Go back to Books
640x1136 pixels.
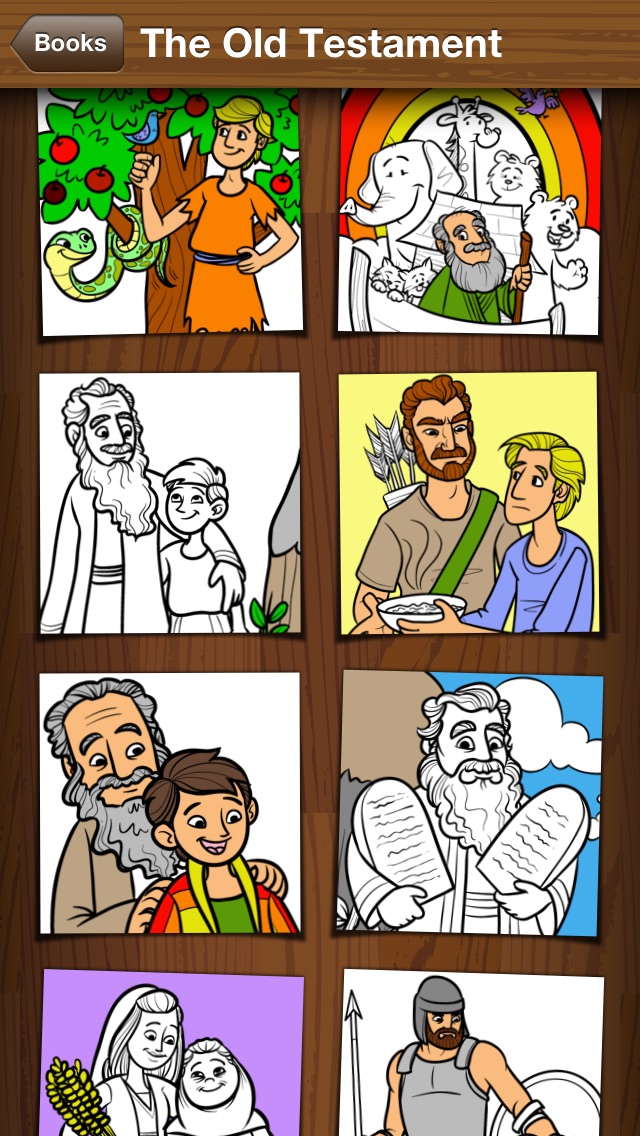point(67,43)
